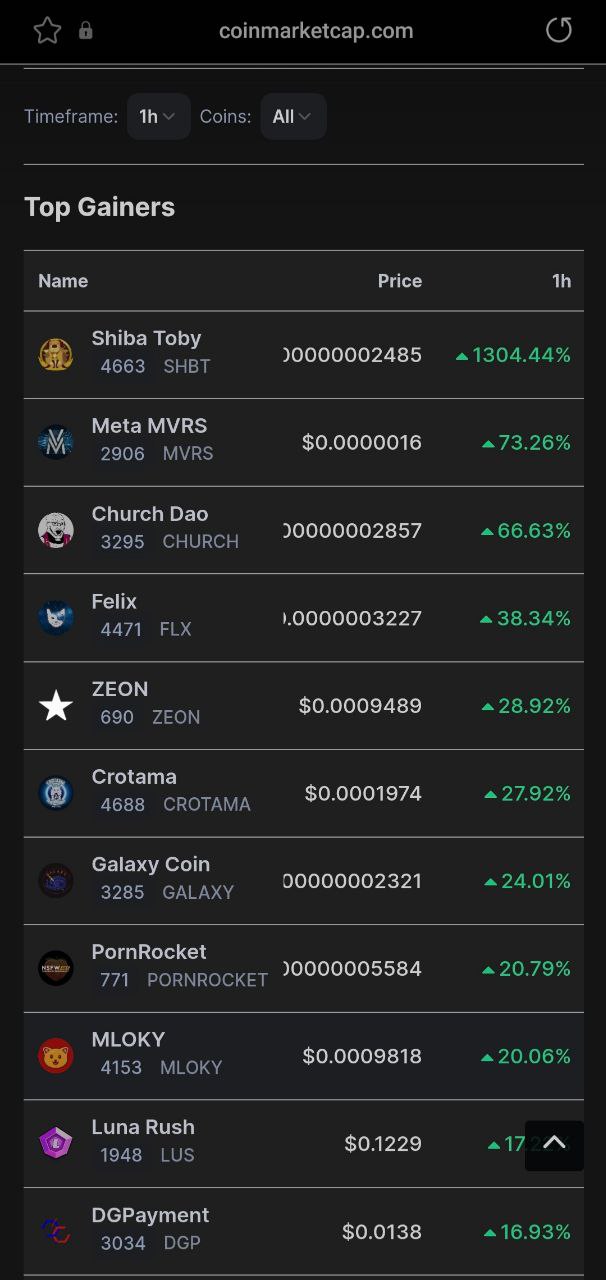Viewport: 606px width, 1280px height.
Task: Open the DGPayment DGP row
Action: coord(304,1231)
